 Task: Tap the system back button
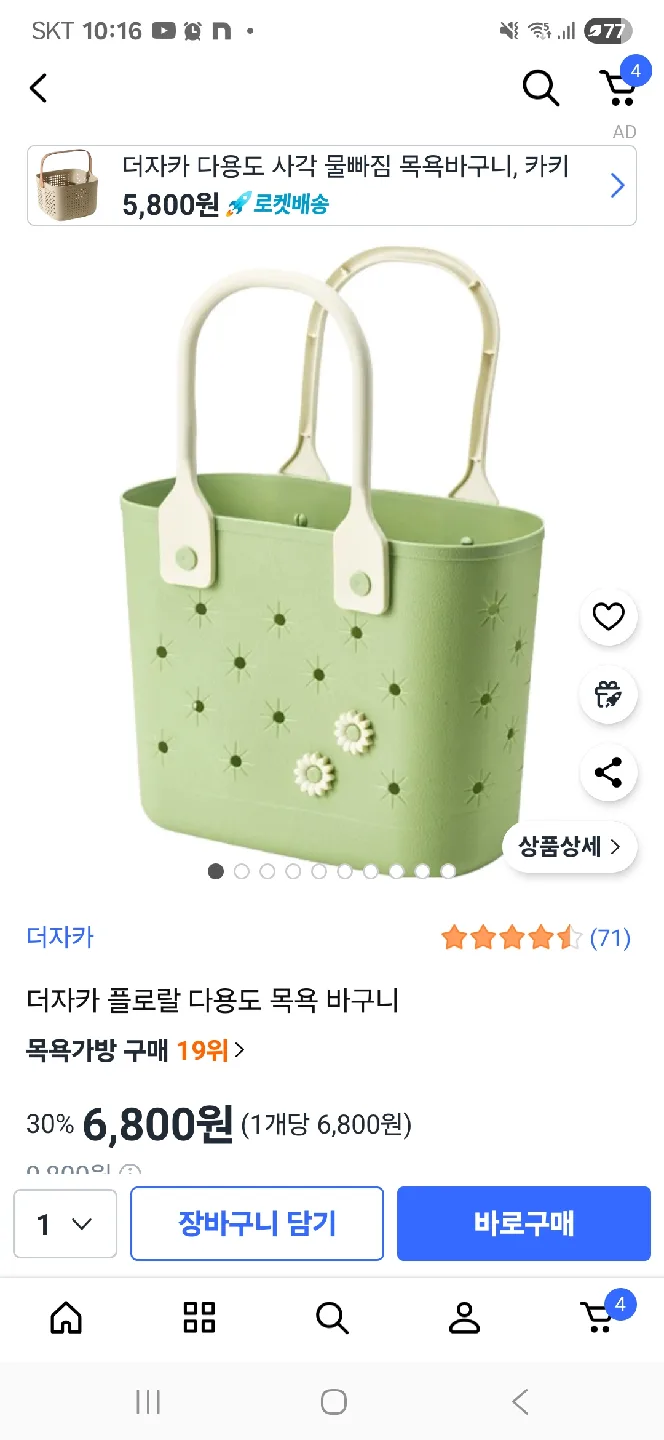520,1402
